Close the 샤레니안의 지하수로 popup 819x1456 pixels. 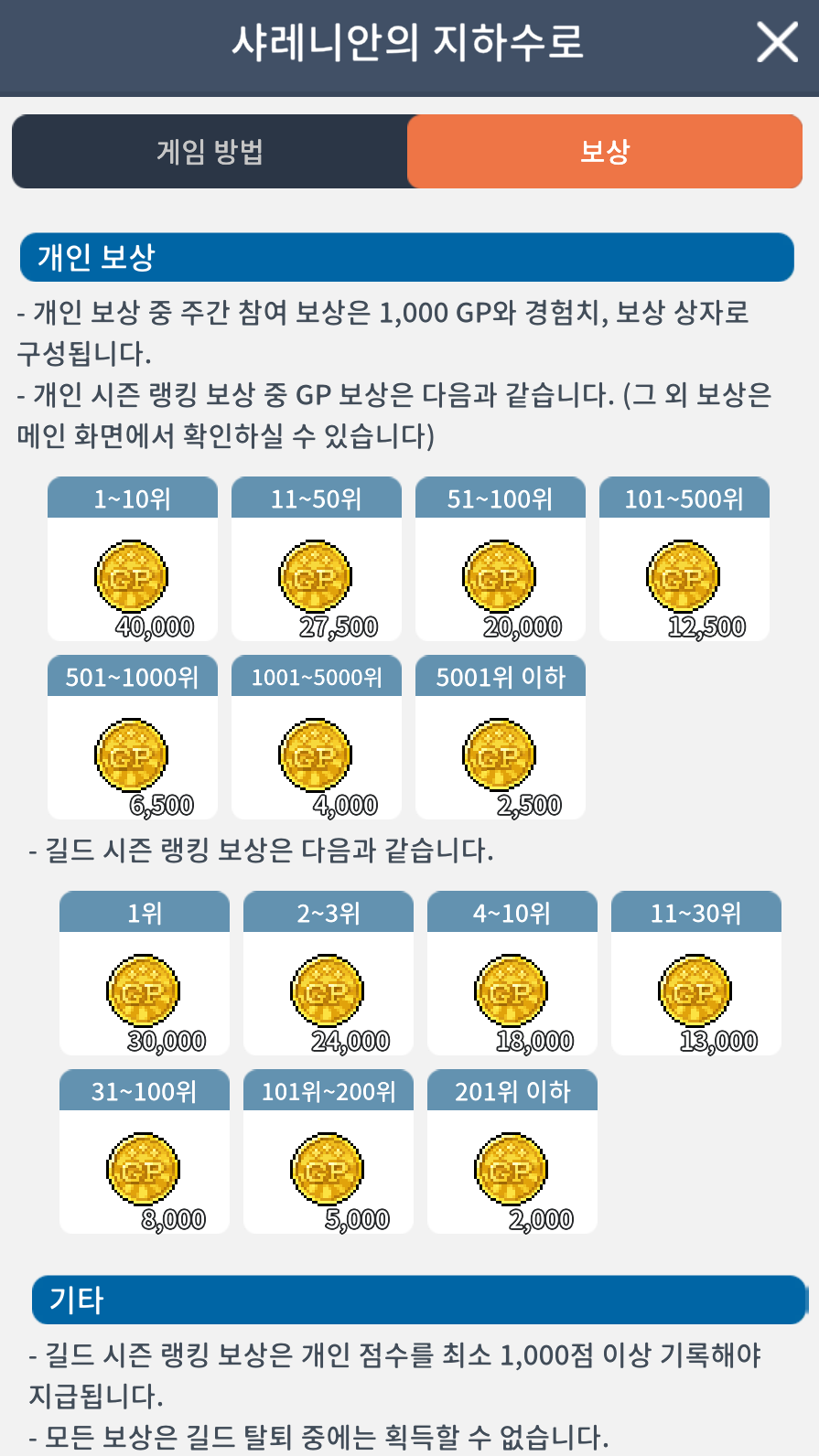tap(777, 42)
